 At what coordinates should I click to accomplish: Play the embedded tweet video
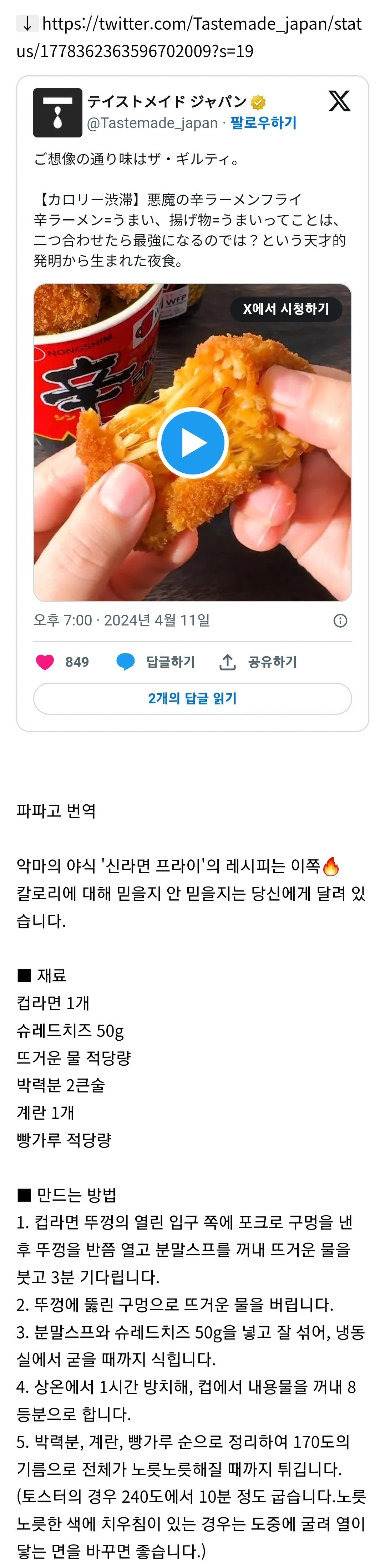pyautogui.click(x=192, y=443)
